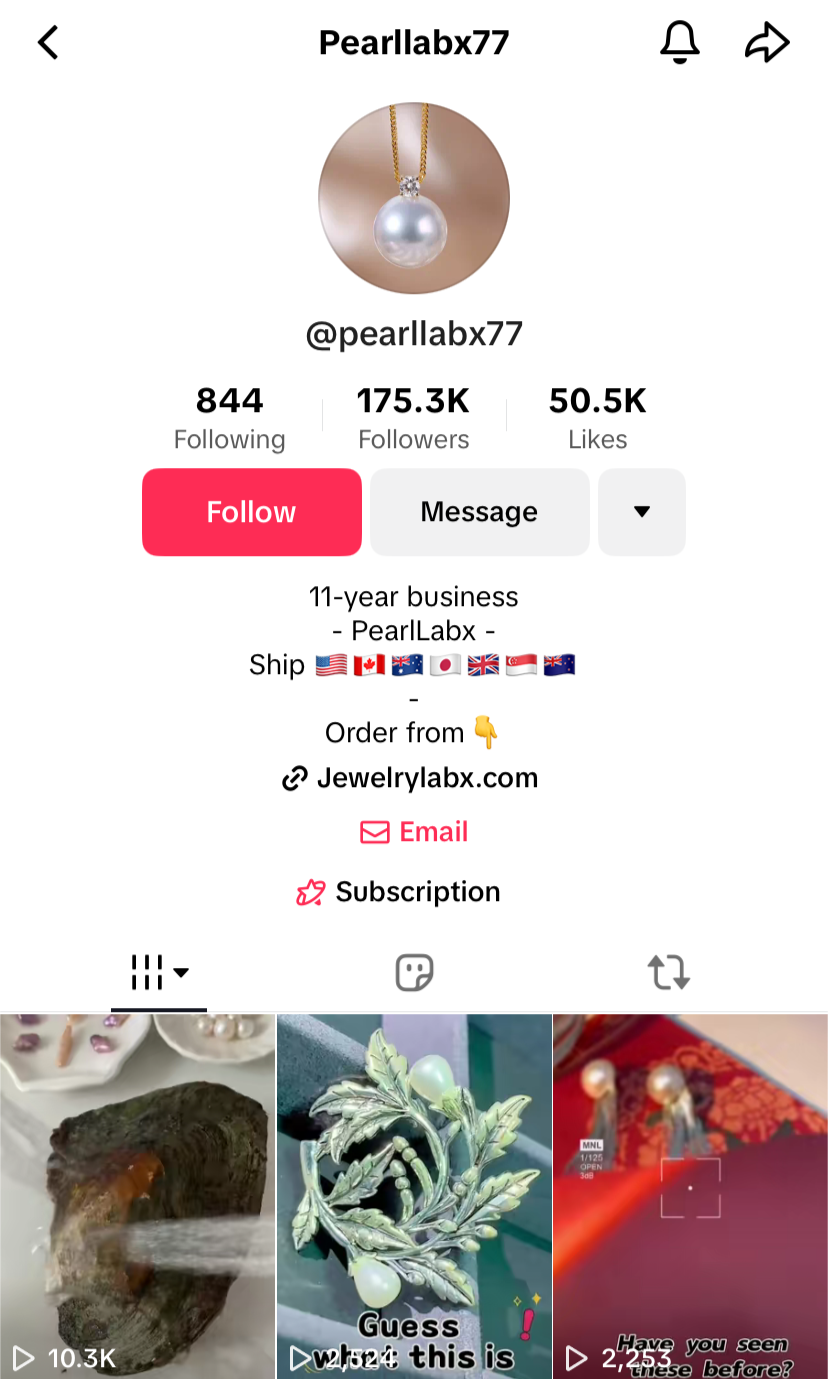The width and height of the screenshot is (828, 1379).
Task: Share this profile with the arrow icon
Action: click(767, 43)
